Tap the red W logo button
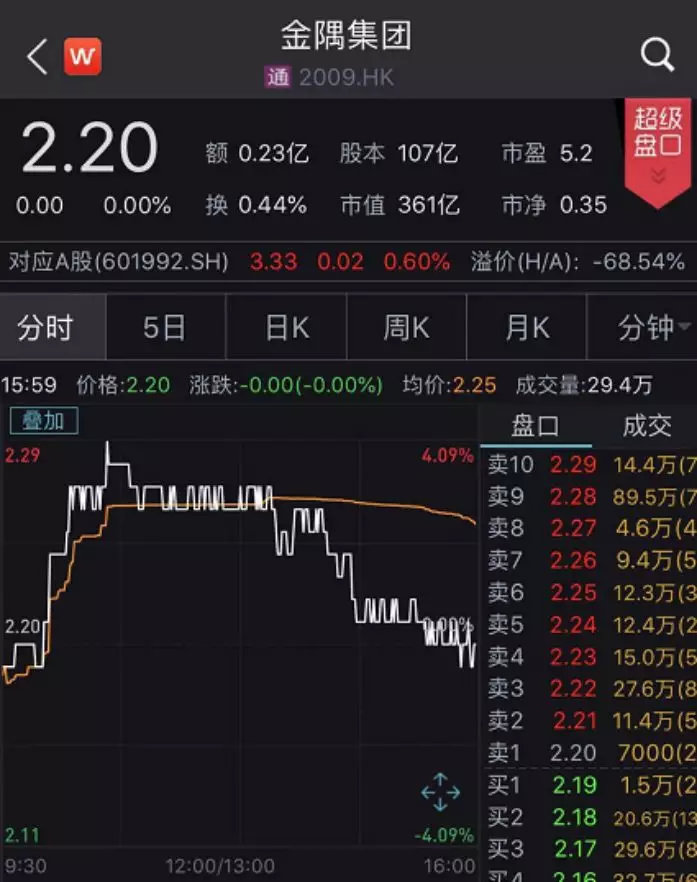697x882 pixels. coord(83,57)
